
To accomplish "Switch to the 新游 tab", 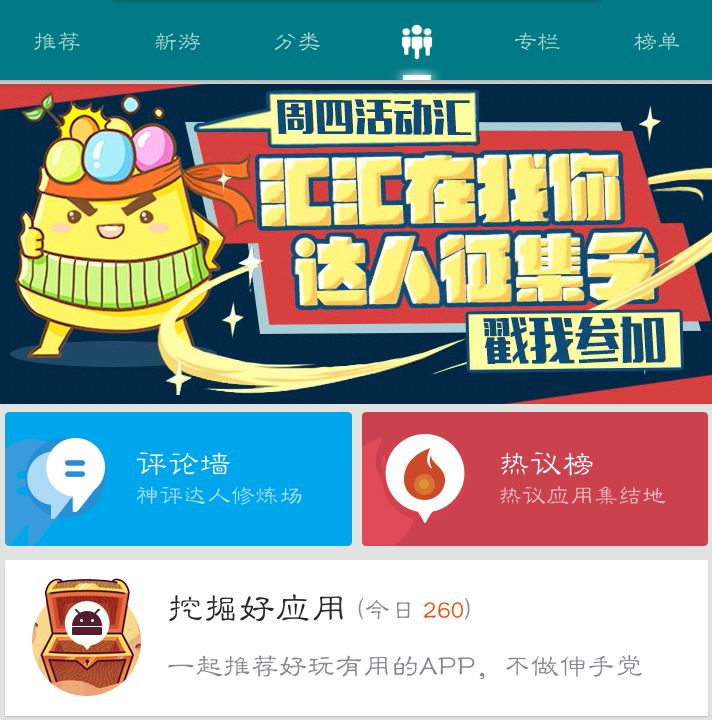I will coord(177,42).
